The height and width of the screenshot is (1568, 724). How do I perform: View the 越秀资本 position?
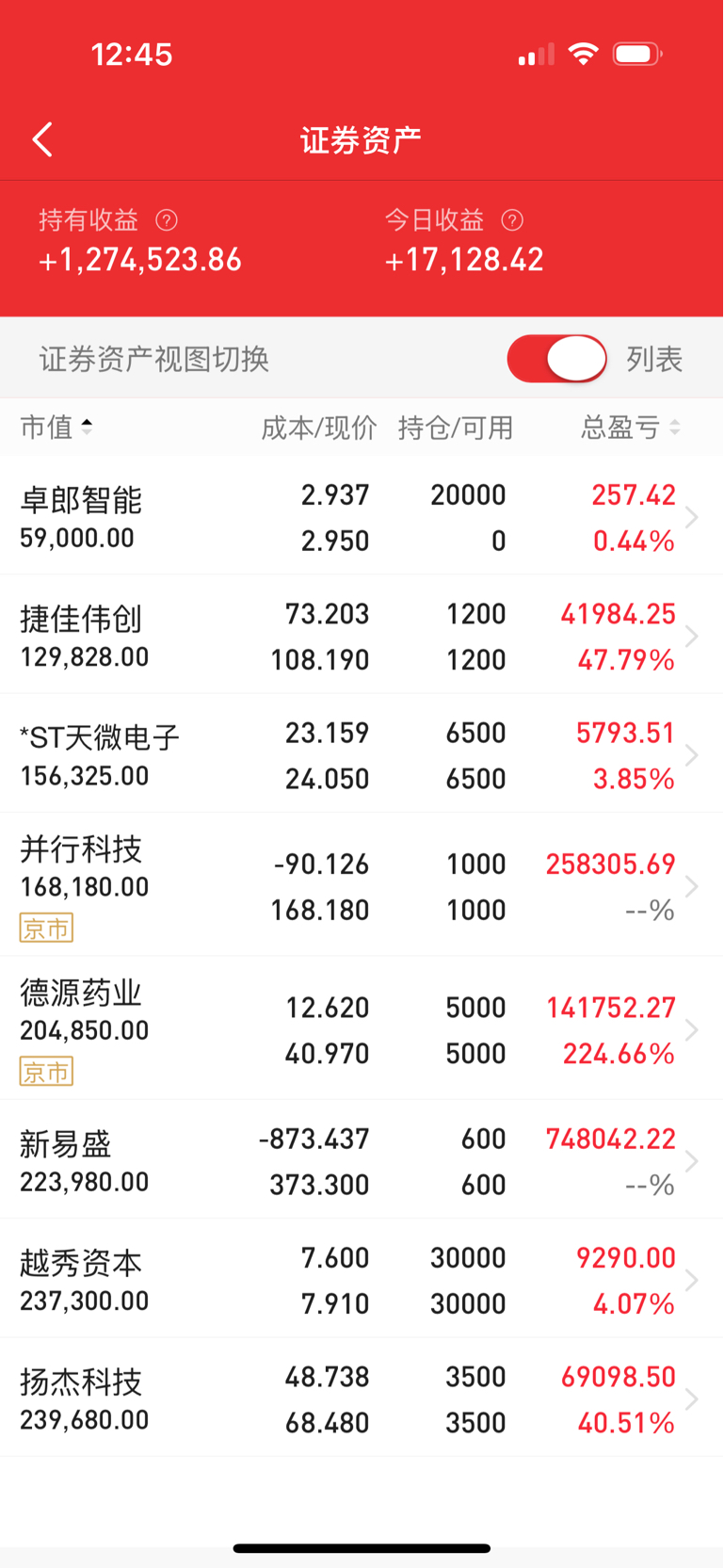click(x=362, y=1279)
